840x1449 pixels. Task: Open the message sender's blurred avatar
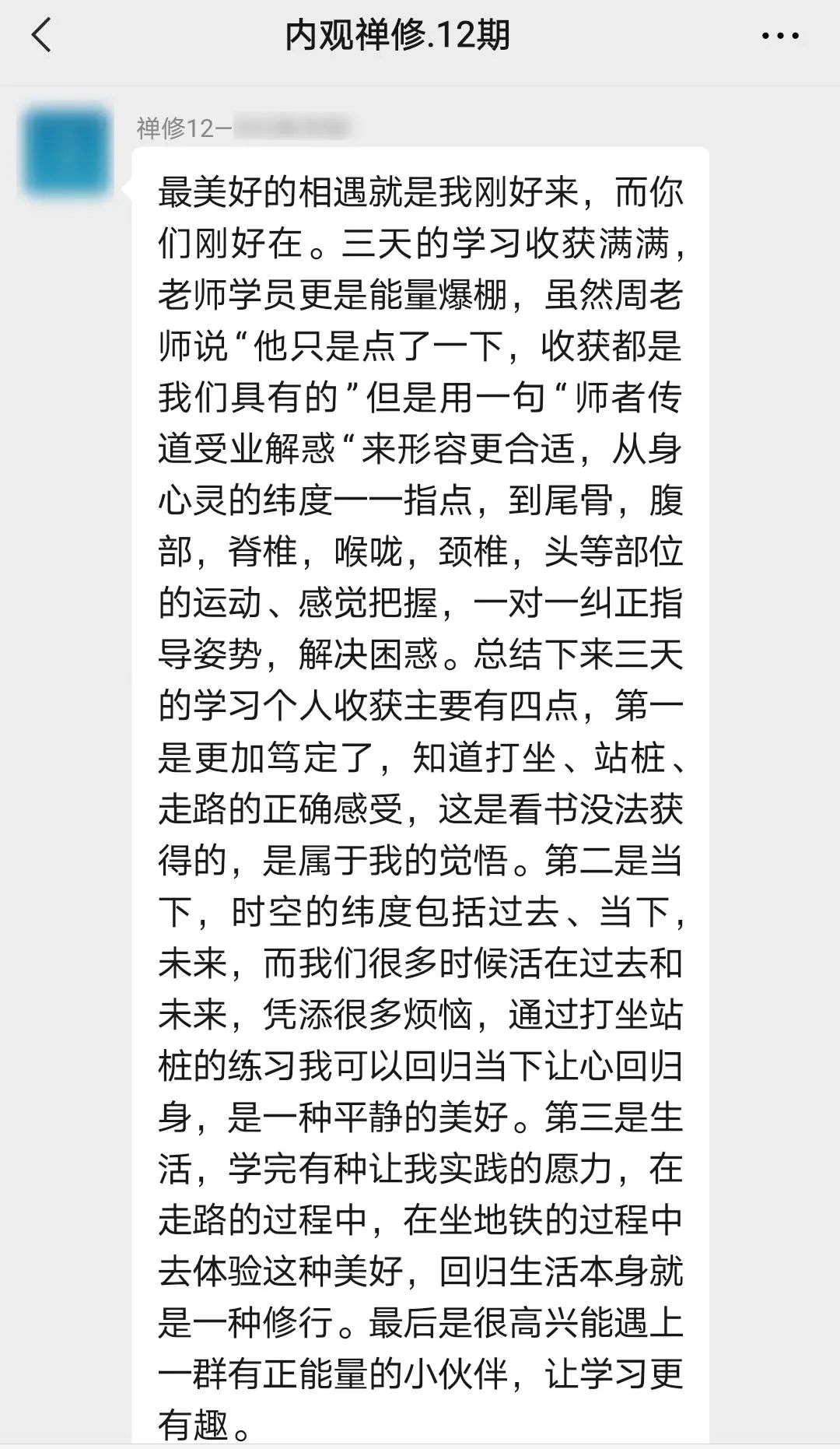(66, 153)
